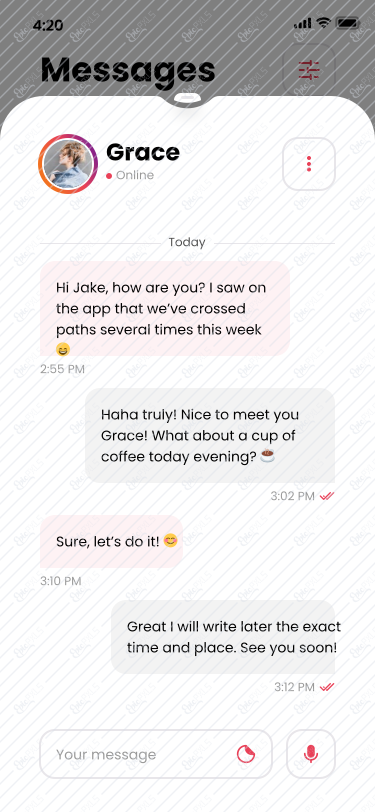
Task: Open the sticker picker in message box
Action: click(x=246, y=754)
